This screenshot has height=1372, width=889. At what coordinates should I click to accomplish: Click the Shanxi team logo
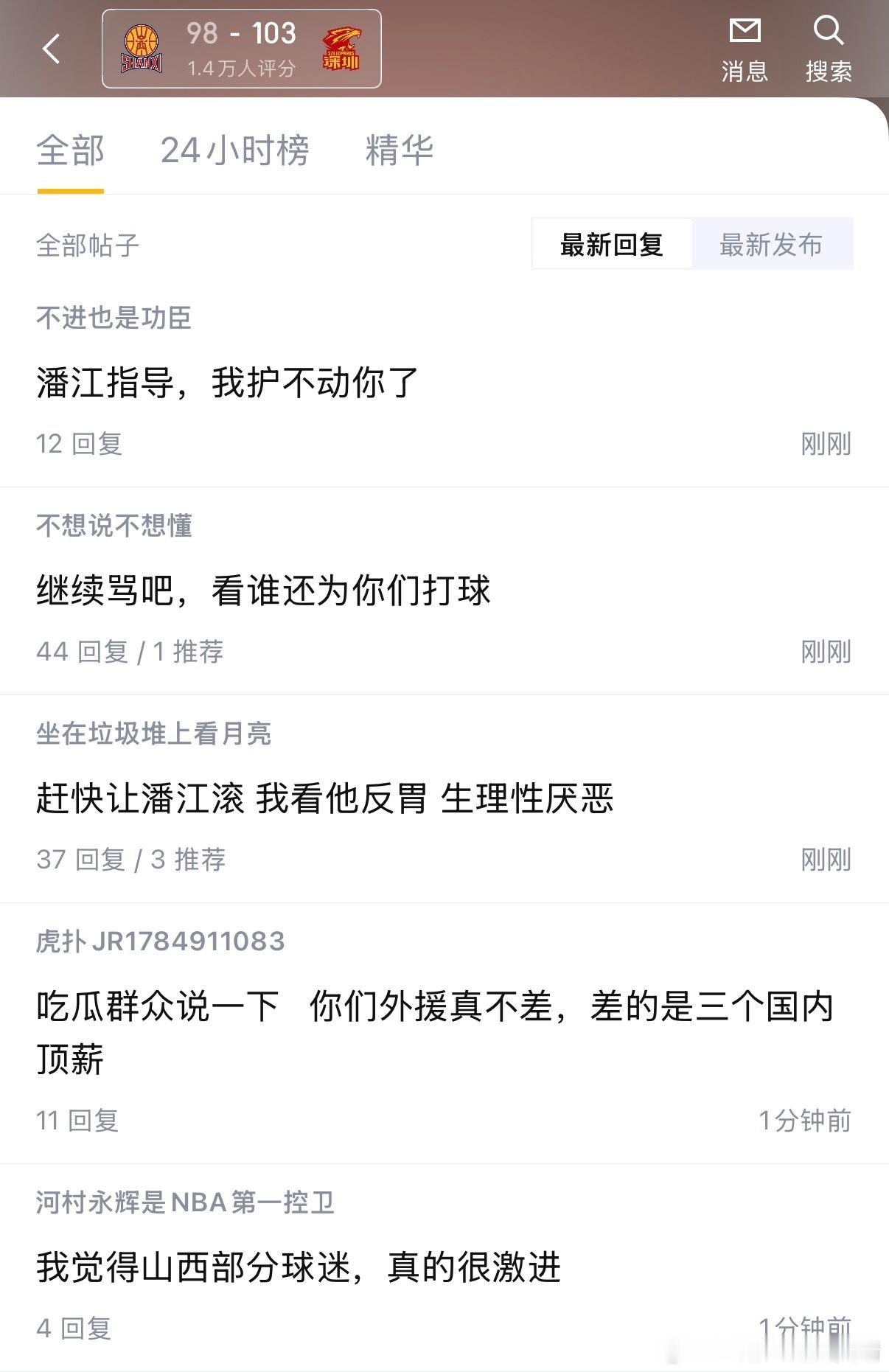[143, 48]
